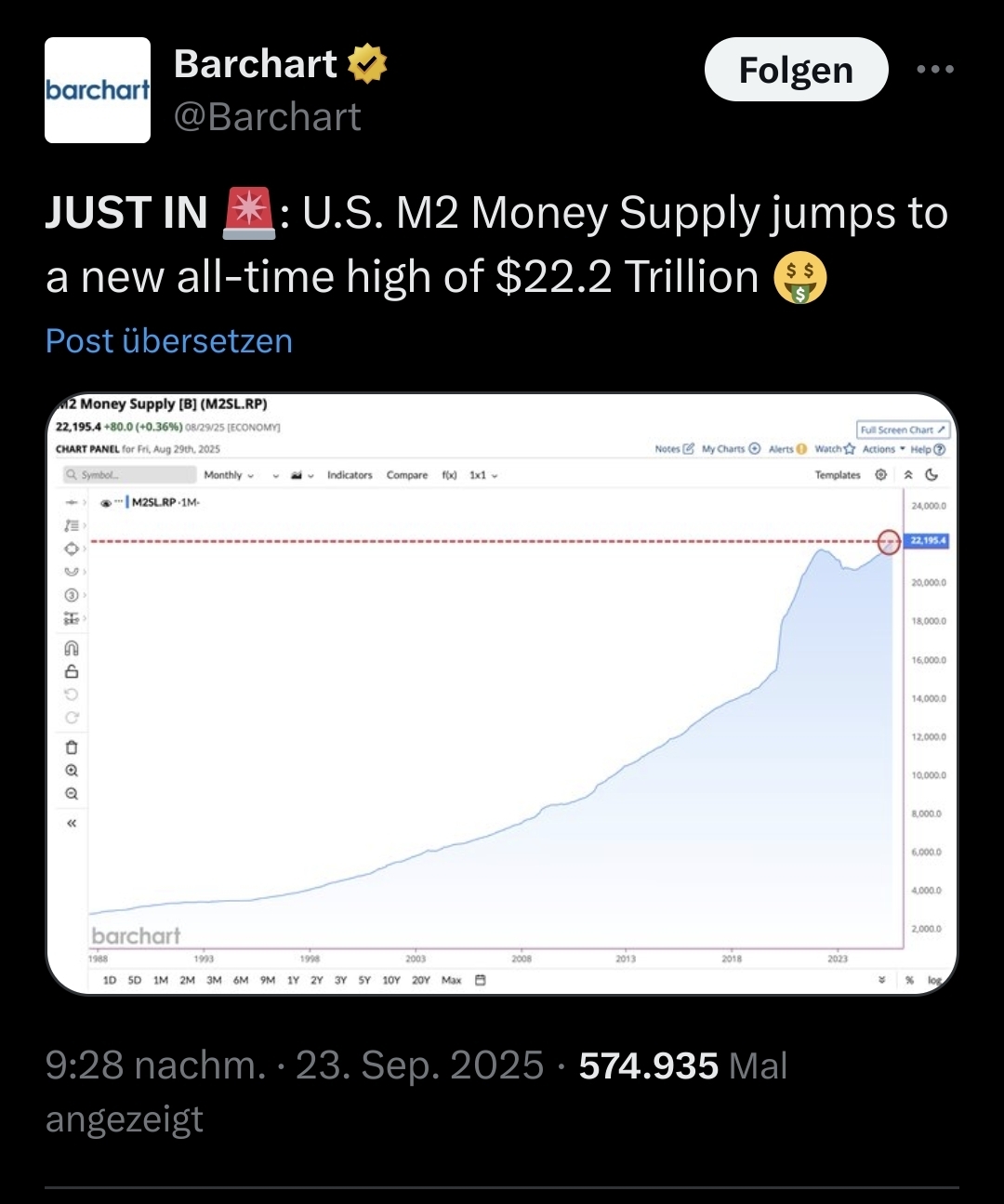Translate the post via Post übersetzen
This screenshot has height=1204, width=1004.
pos(169,341)
